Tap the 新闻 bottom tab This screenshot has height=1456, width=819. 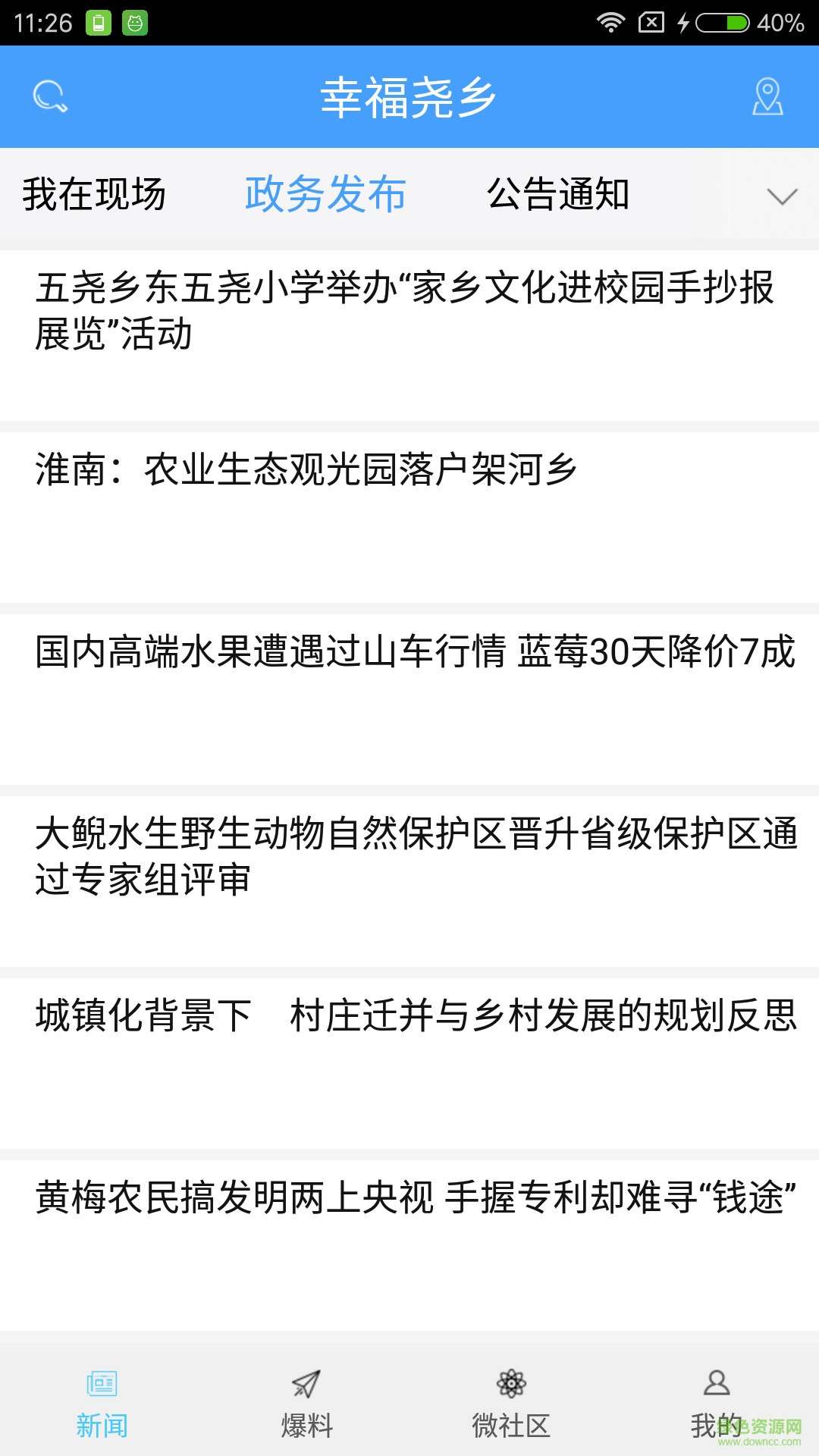tap(102, 1403)
